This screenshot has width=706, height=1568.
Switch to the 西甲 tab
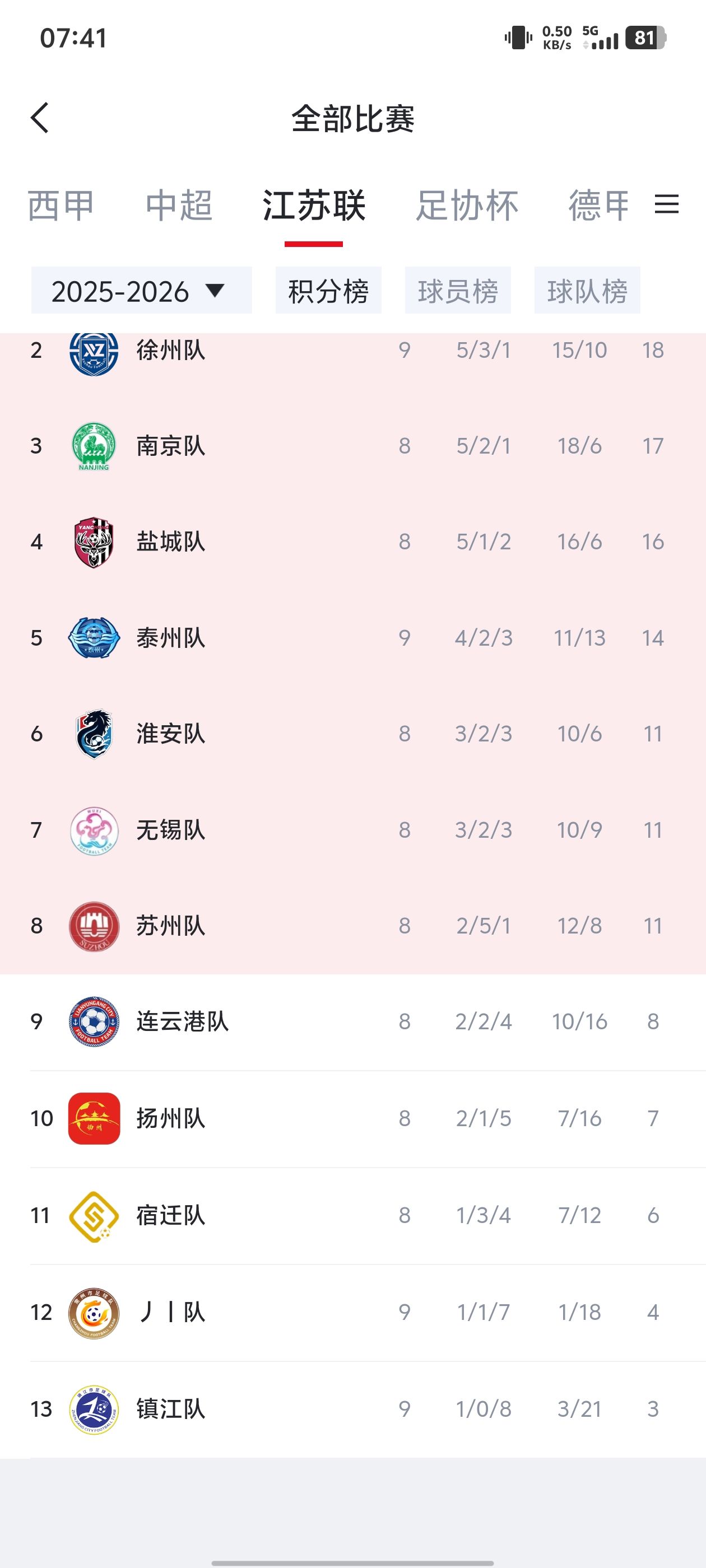(62, 205)
